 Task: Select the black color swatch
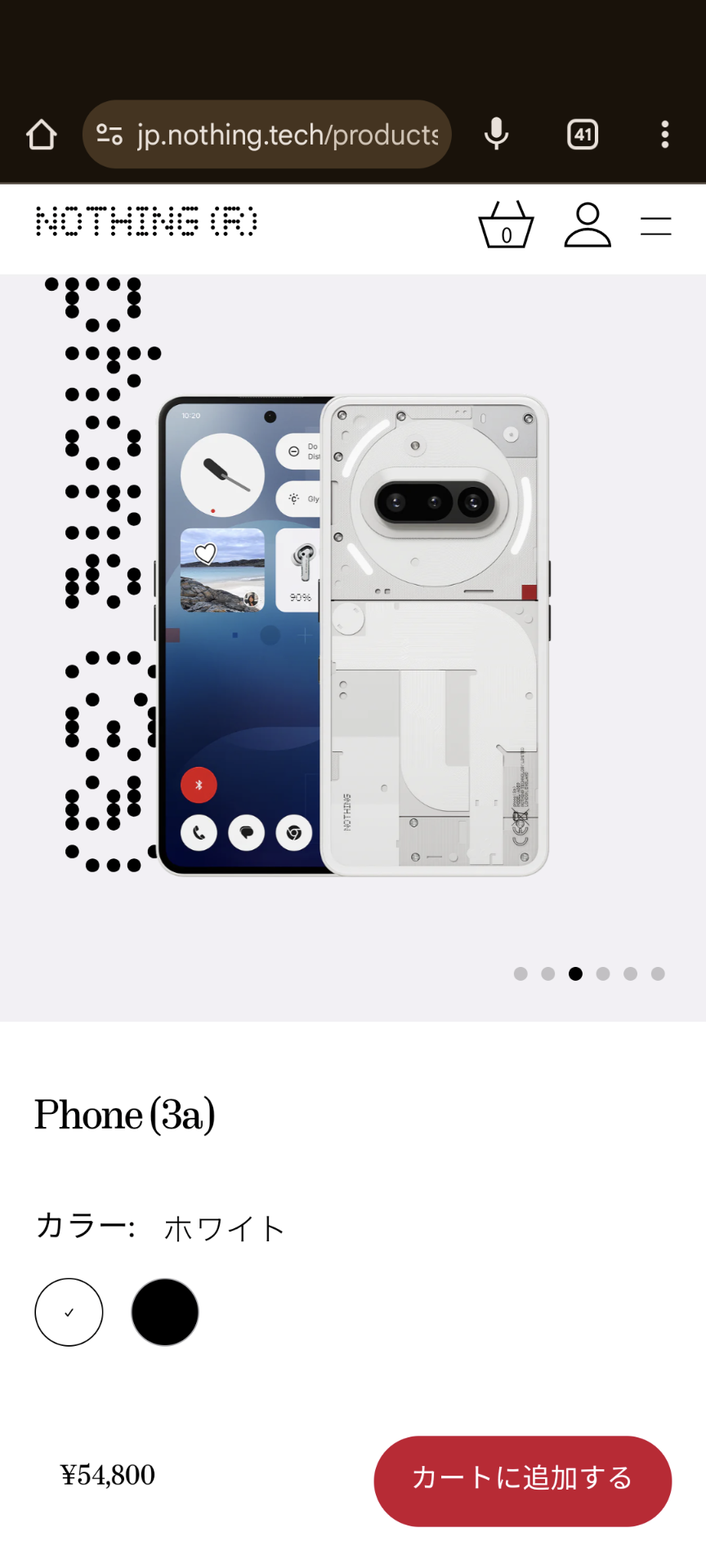coord(165,1312)
